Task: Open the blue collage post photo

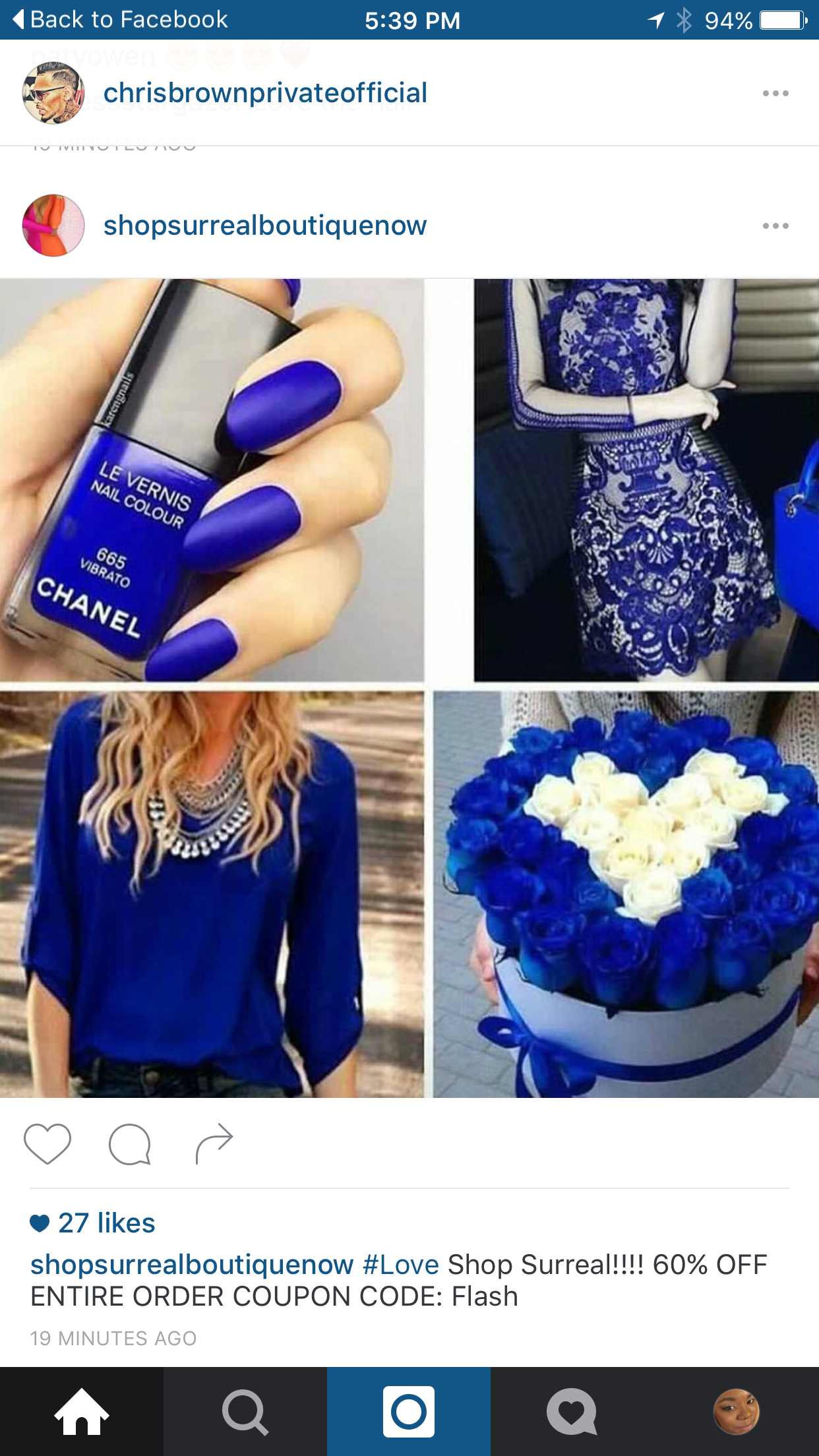Action: click(x=409, y=688)
